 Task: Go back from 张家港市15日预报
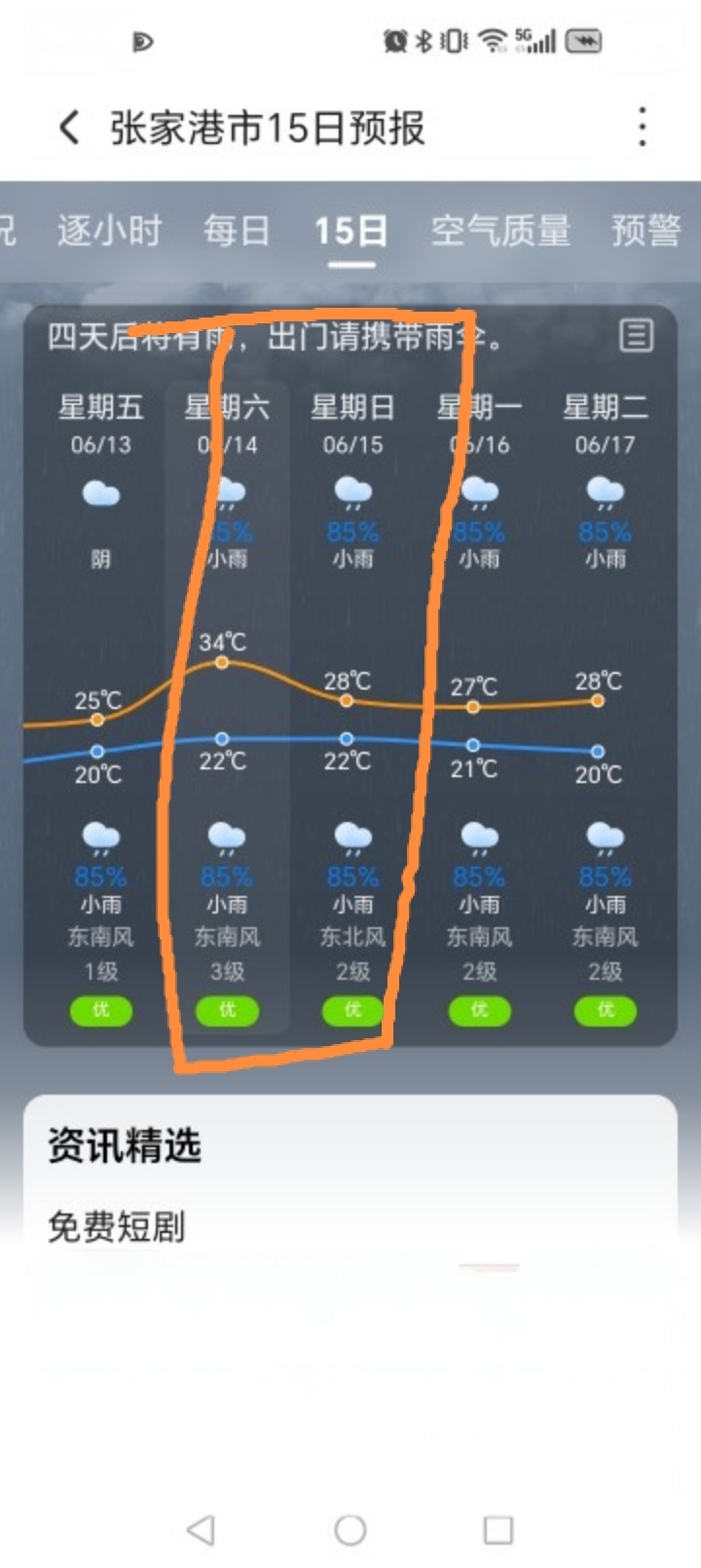point(69,128)
